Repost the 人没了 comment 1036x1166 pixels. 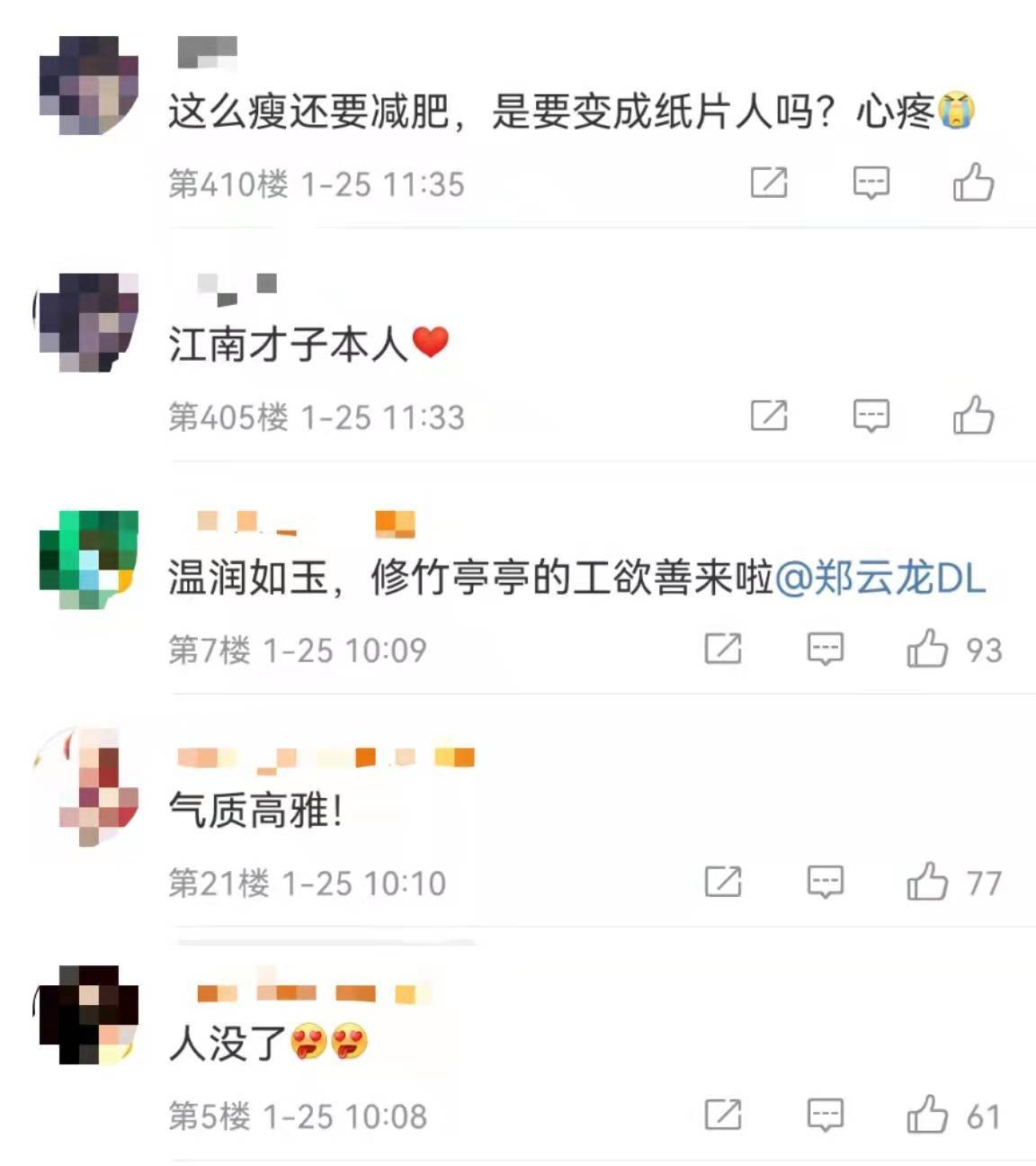tap(723, 1115)
